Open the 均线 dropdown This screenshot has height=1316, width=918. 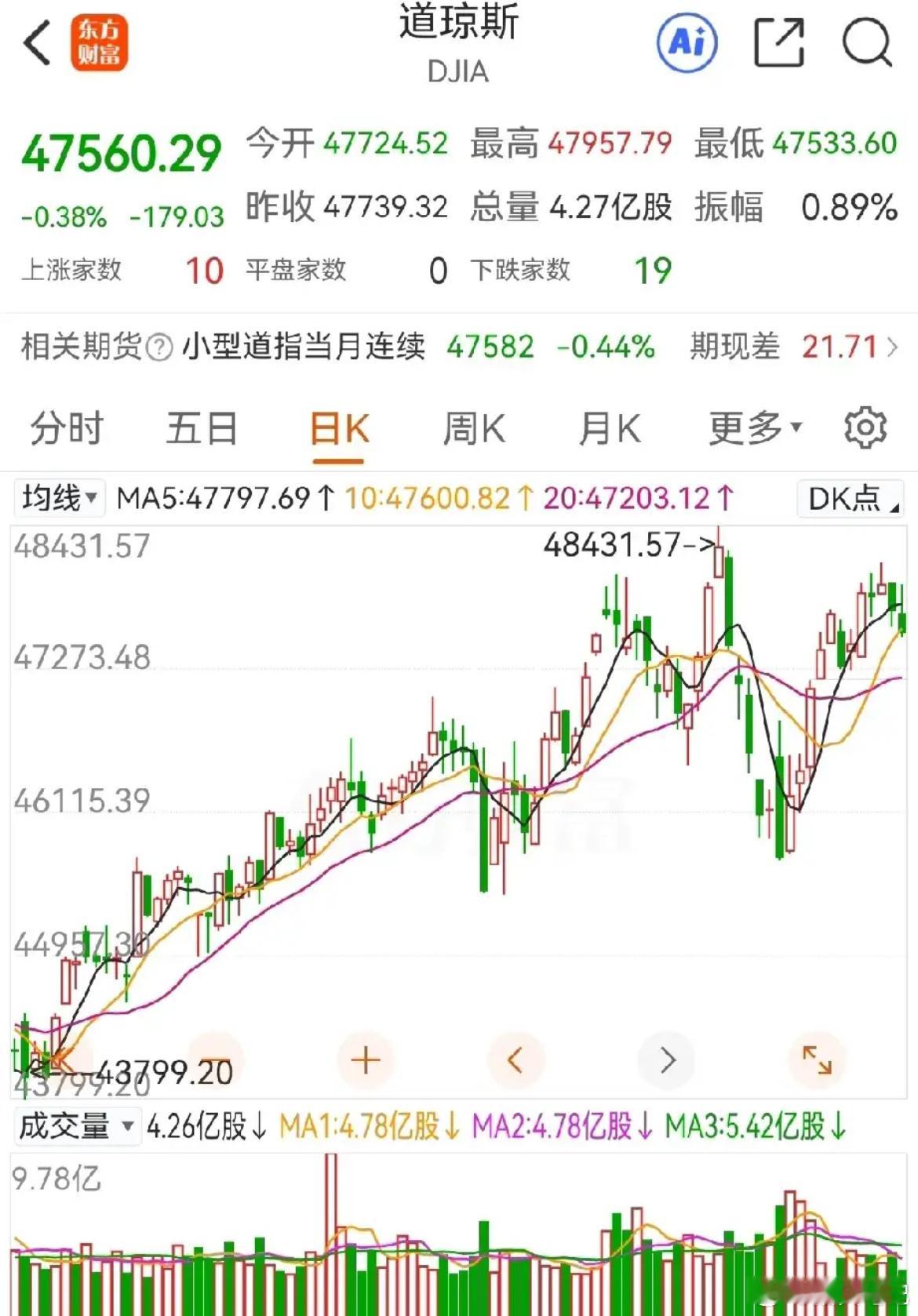(x=59, y=496)
